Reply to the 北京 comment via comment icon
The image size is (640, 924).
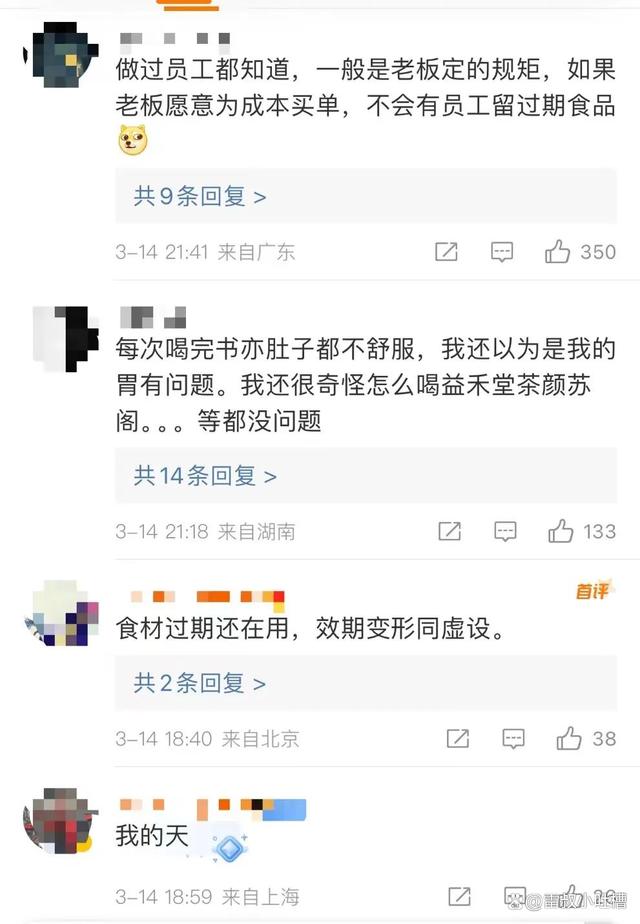tap(512, 739)
